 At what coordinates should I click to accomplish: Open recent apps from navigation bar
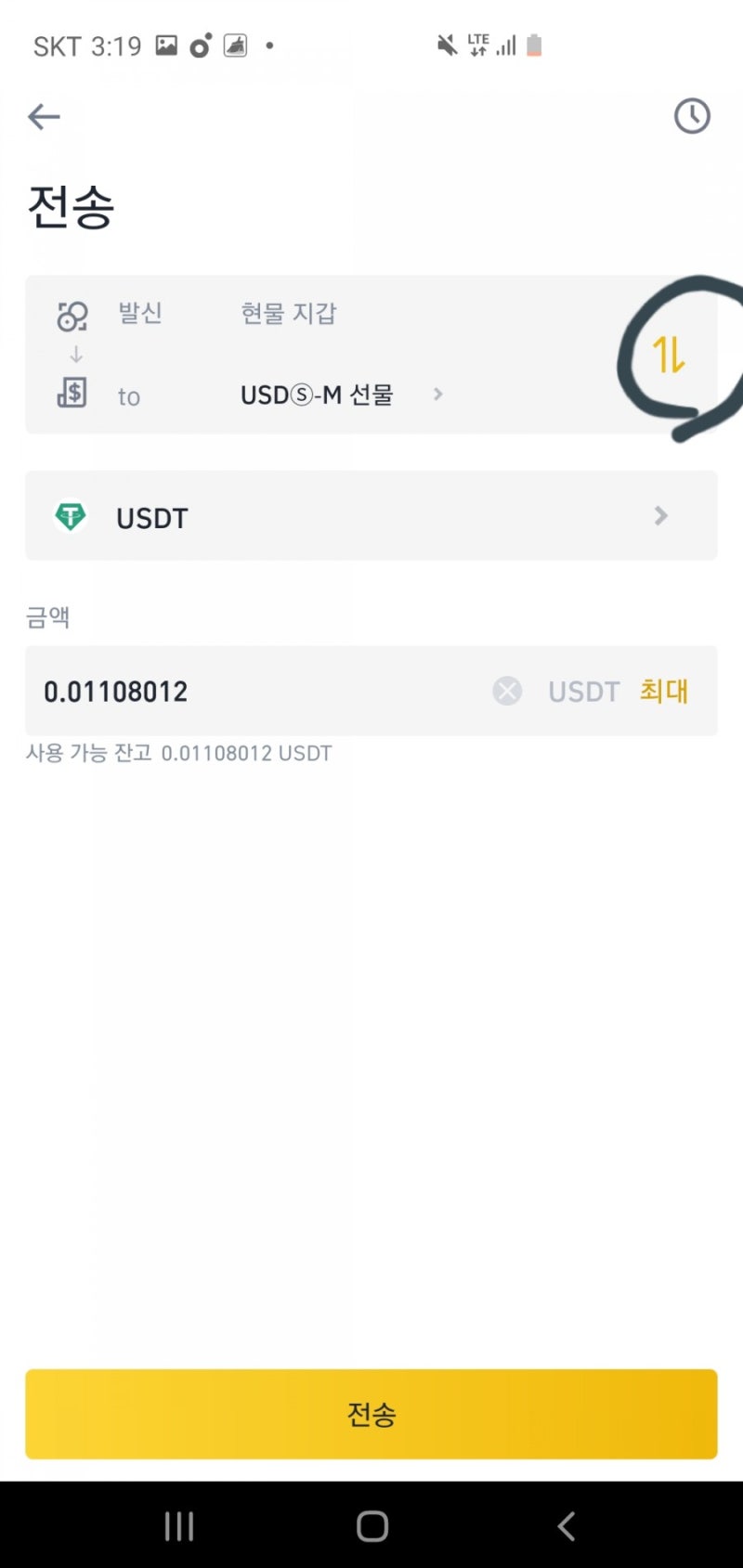(178, 1525)
